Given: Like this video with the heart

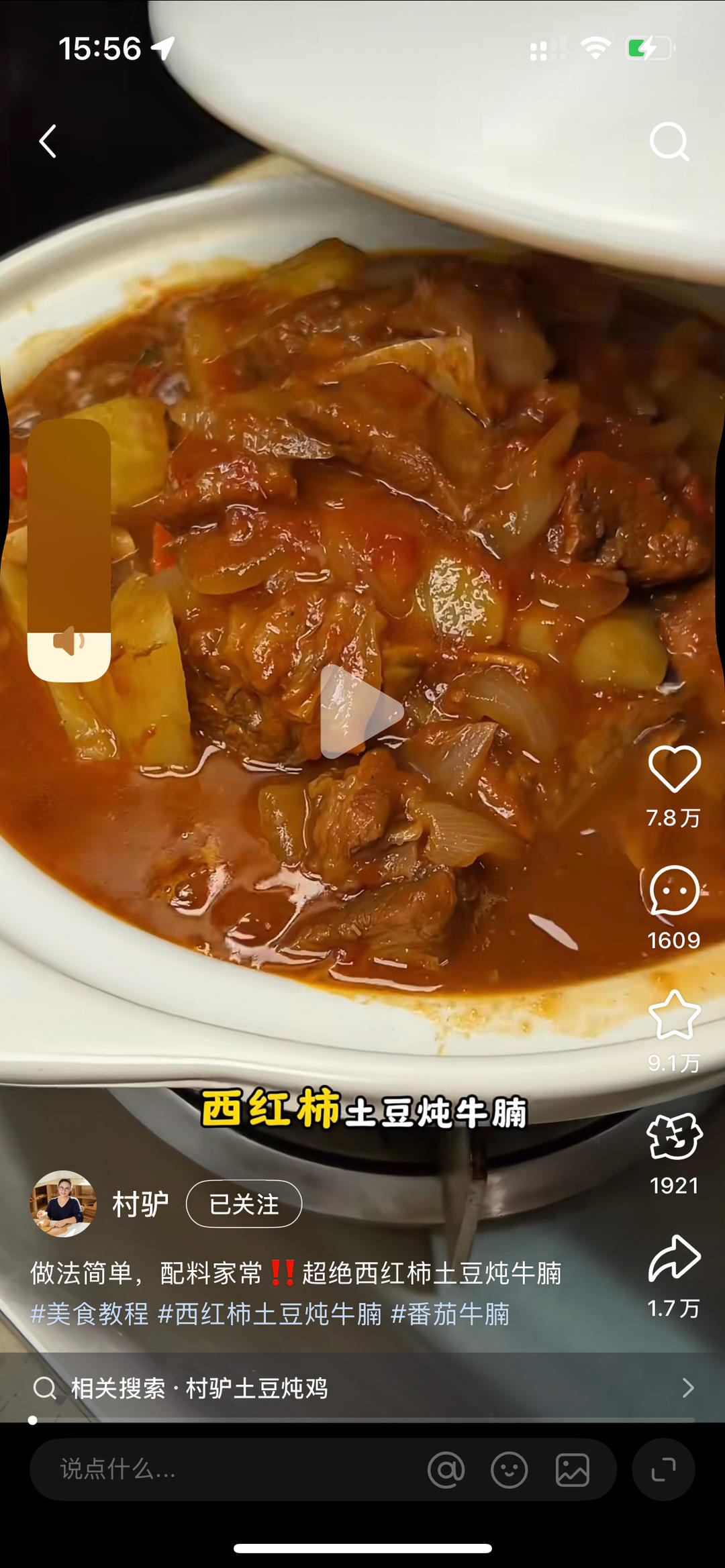Looking at the screenshot, I should pos(674,770).
